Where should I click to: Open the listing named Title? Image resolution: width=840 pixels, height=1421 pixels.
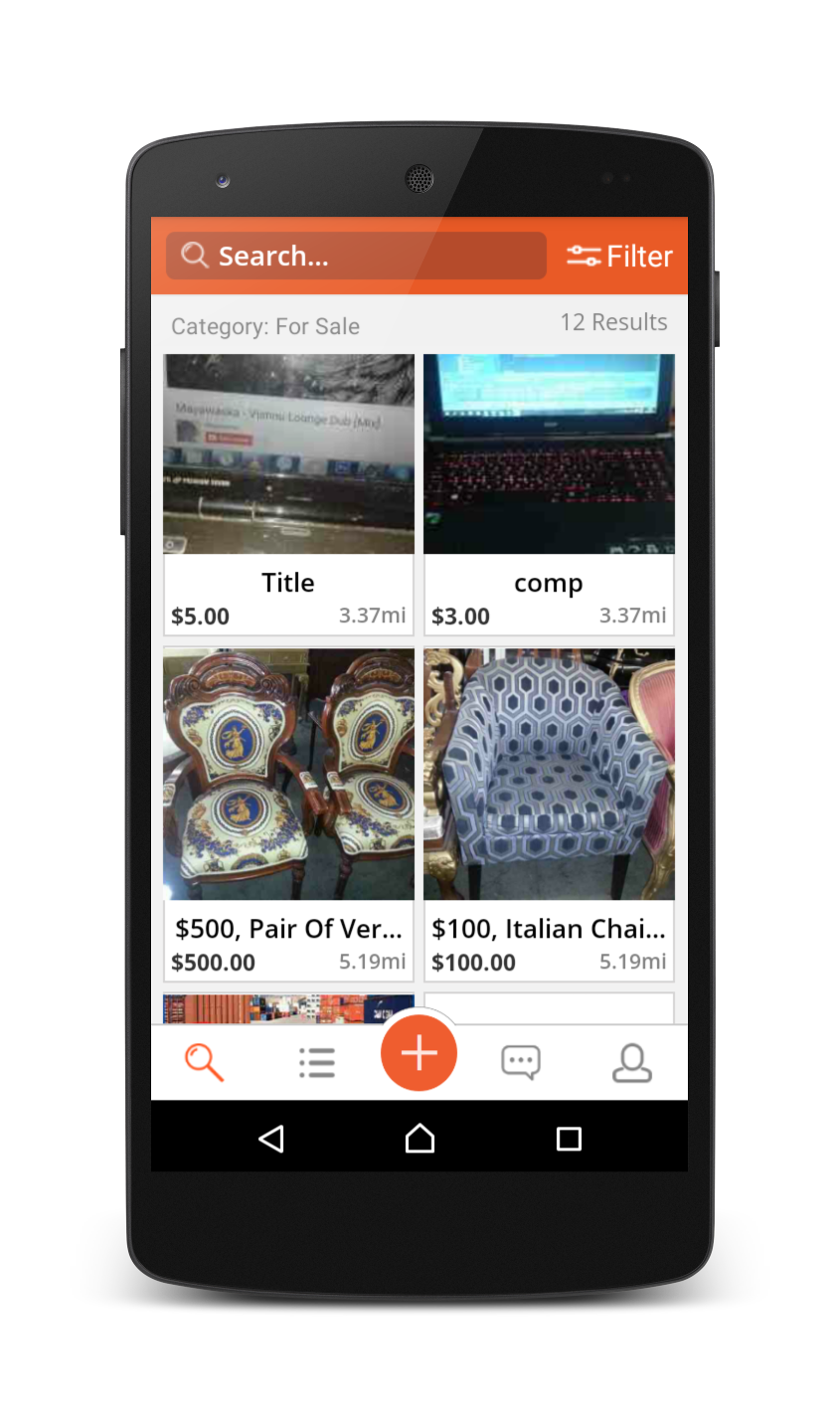tap(288, 494)
